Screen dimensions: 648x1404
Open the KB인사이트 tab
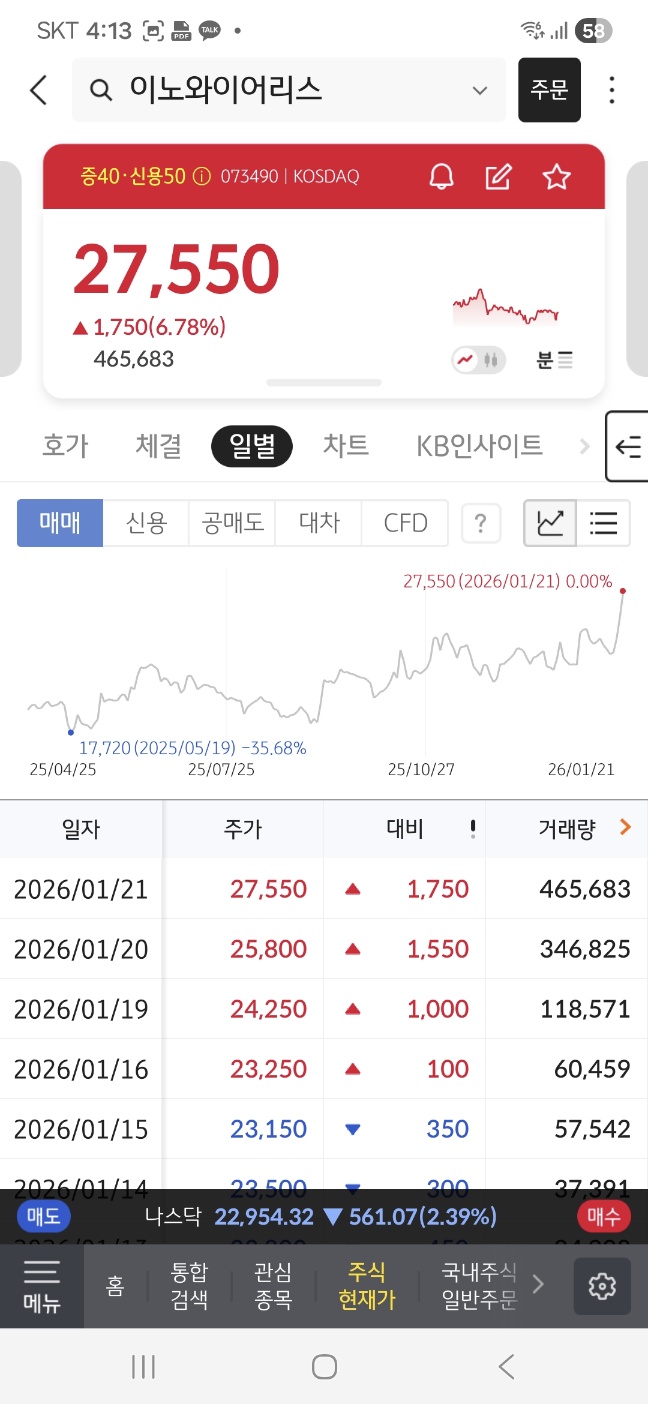pos(479,445)
